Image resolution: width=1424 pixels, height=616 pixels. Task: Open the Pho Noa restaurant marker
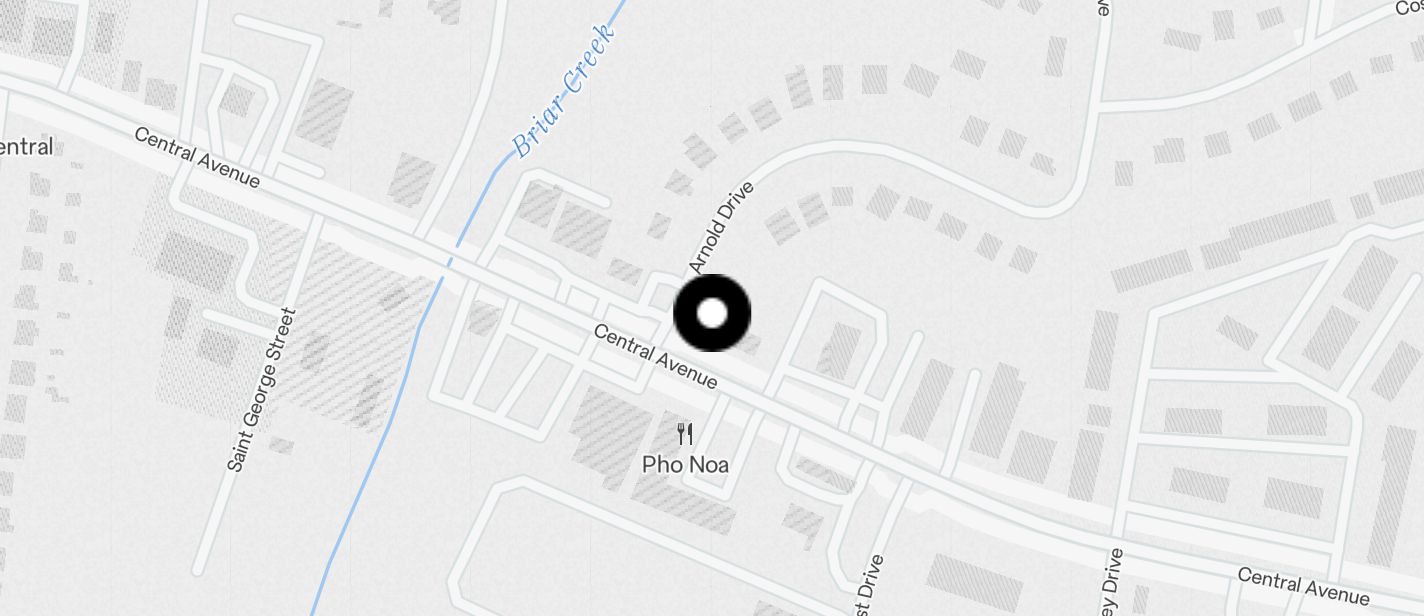[x=685, y=435]
